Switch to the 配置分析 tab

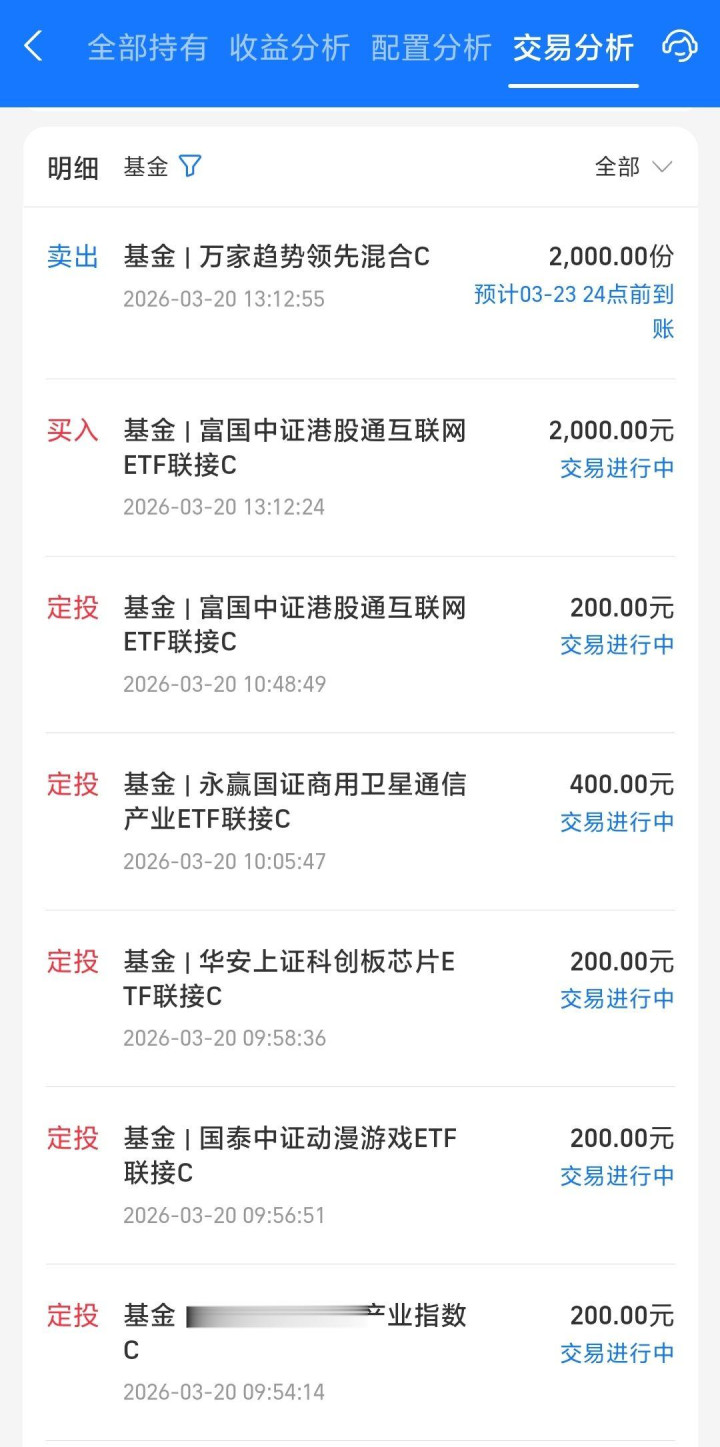tap(431, 48)
